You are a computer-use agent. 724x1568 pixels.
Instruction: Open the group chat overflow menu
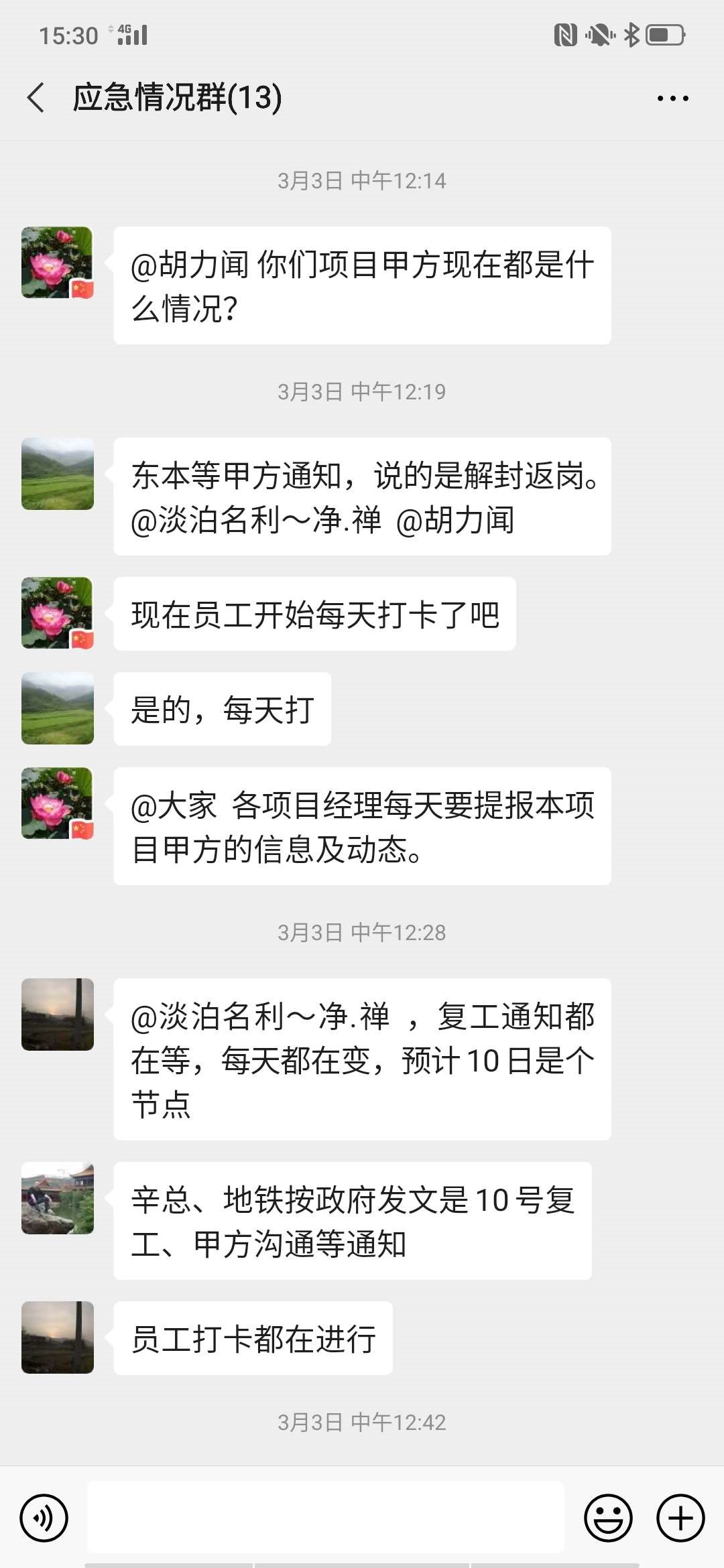click(672, 99)
